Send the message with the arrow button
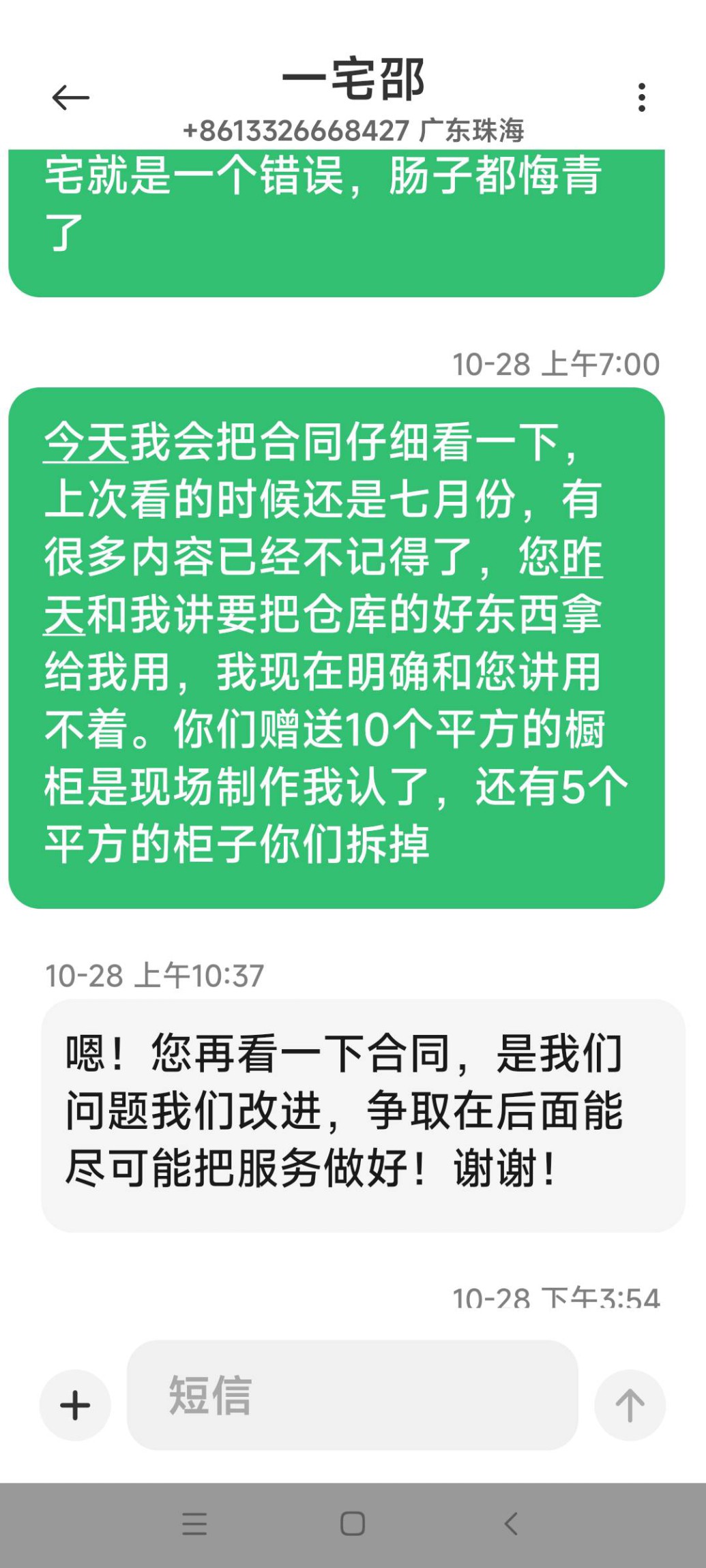The width and height of the screenshot is (706, 1568). [630, 1405]
